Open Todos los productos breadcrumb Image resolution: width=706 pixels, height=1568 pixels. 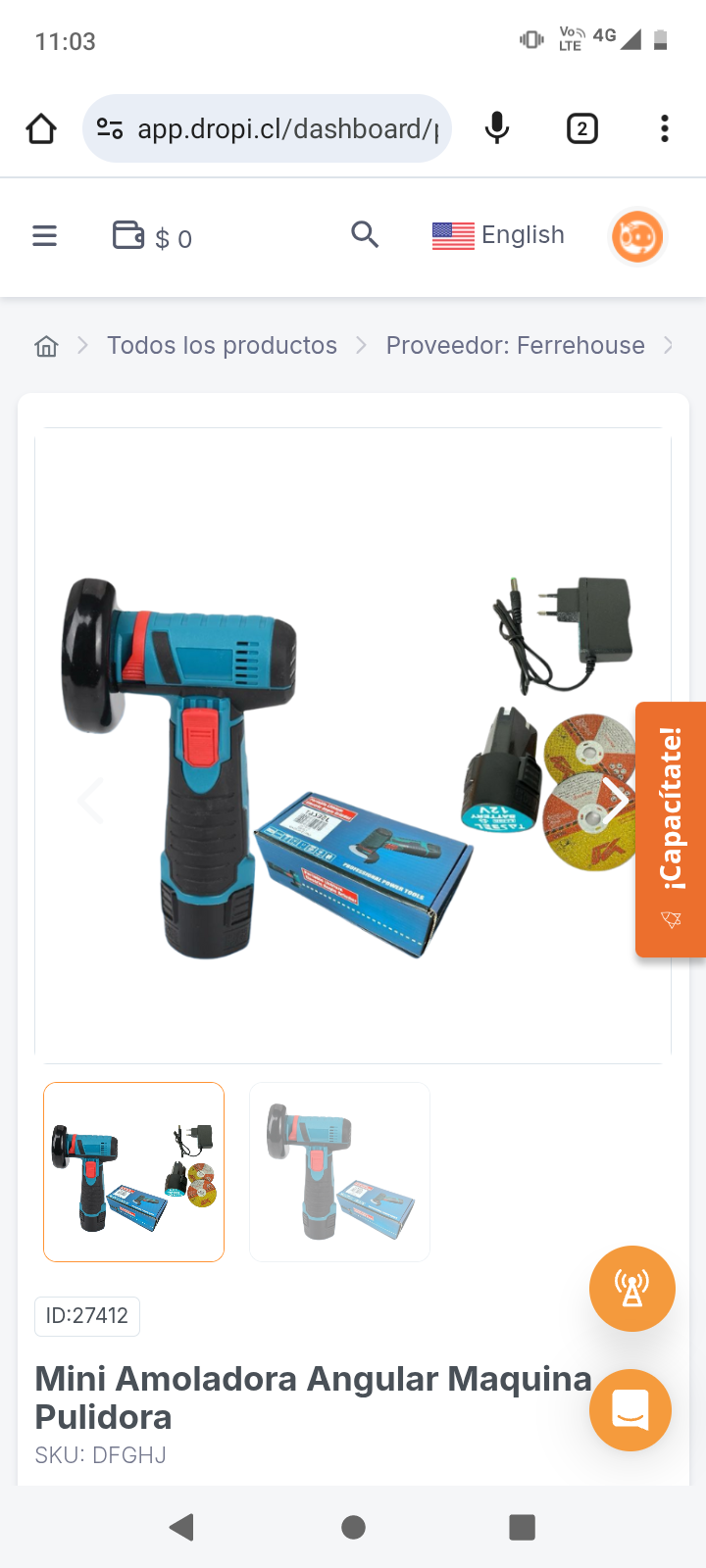pos(222,346)
